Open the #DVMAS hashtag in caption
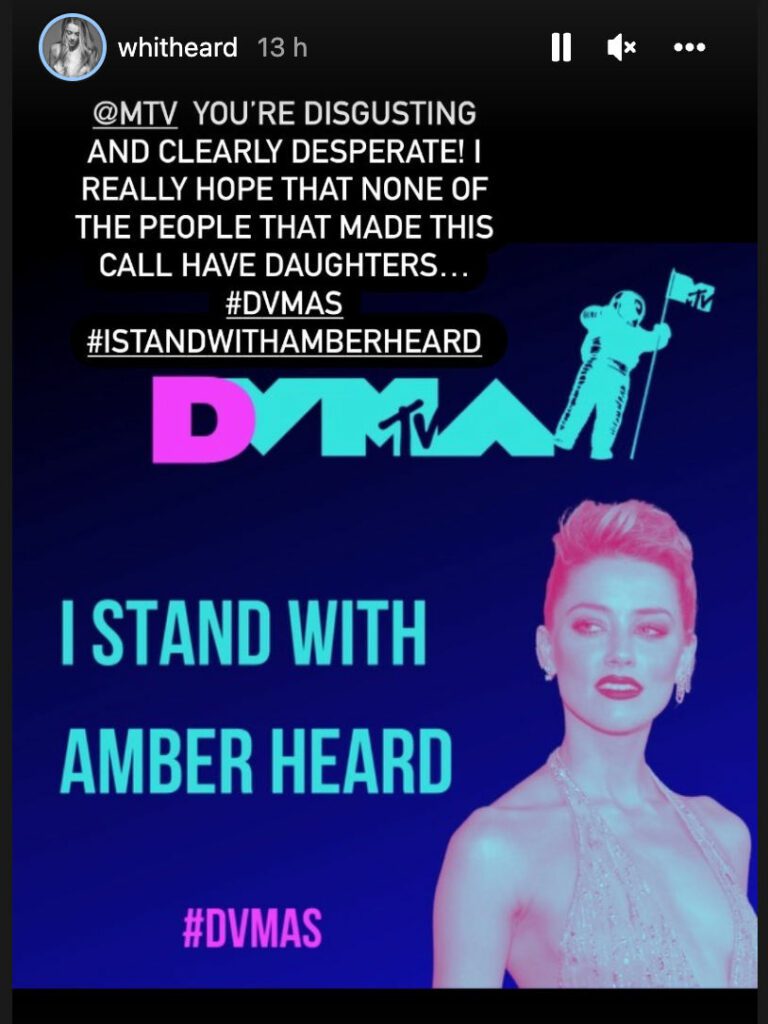768x1024 pixels. click(x=285, y=305)
